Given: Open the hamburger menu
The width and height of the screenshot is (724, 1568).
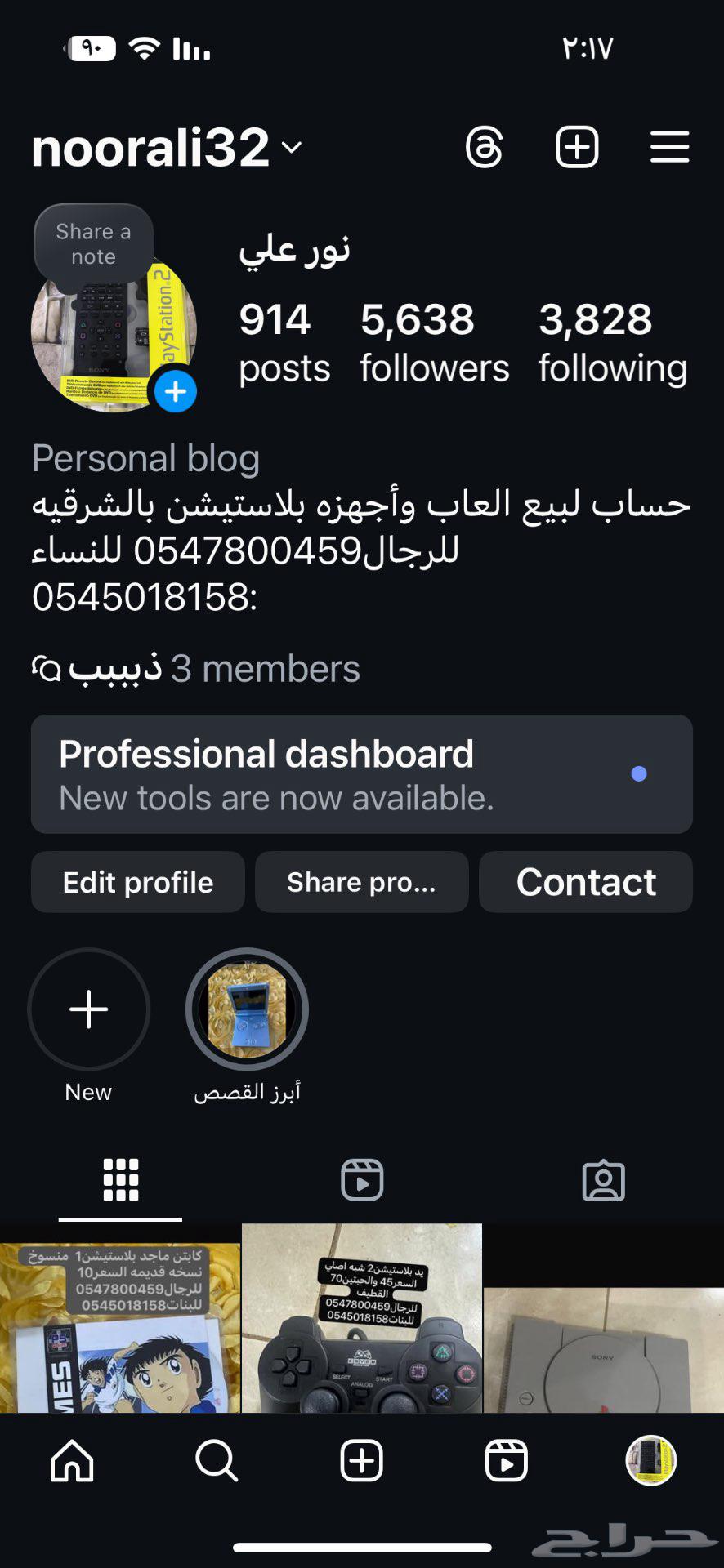Looking at the screenshot, I should coord(668,147).
